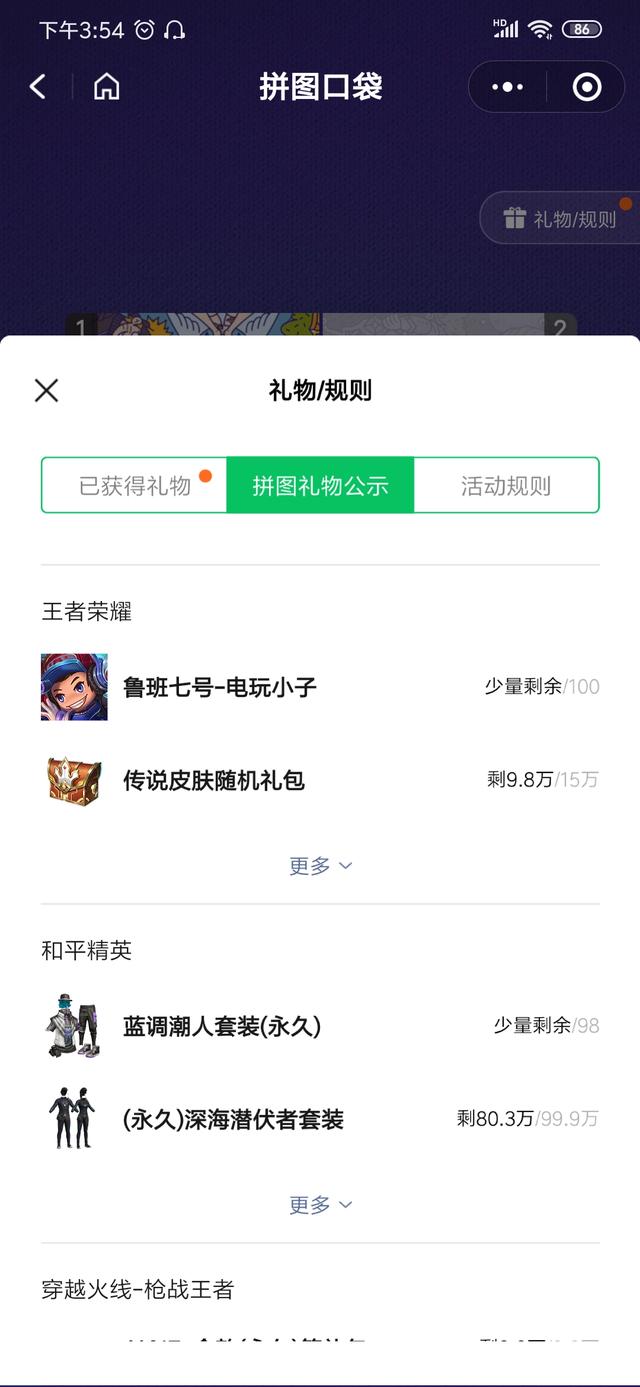Close the mini program with the circle icon
Image resolution: width=640 pixels, height=1387 pixels.
pyautogui.click(x=586, y=87)
